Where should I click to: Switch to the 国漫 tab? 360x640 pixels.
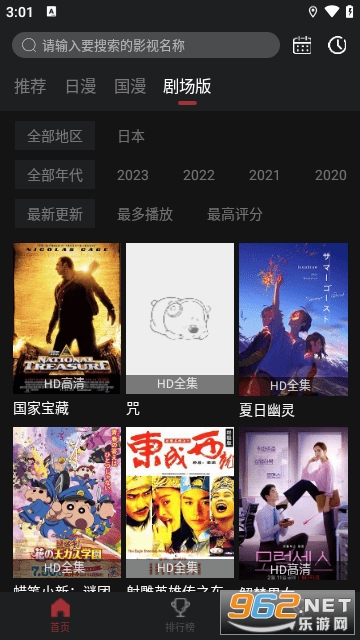click(130, 86)
